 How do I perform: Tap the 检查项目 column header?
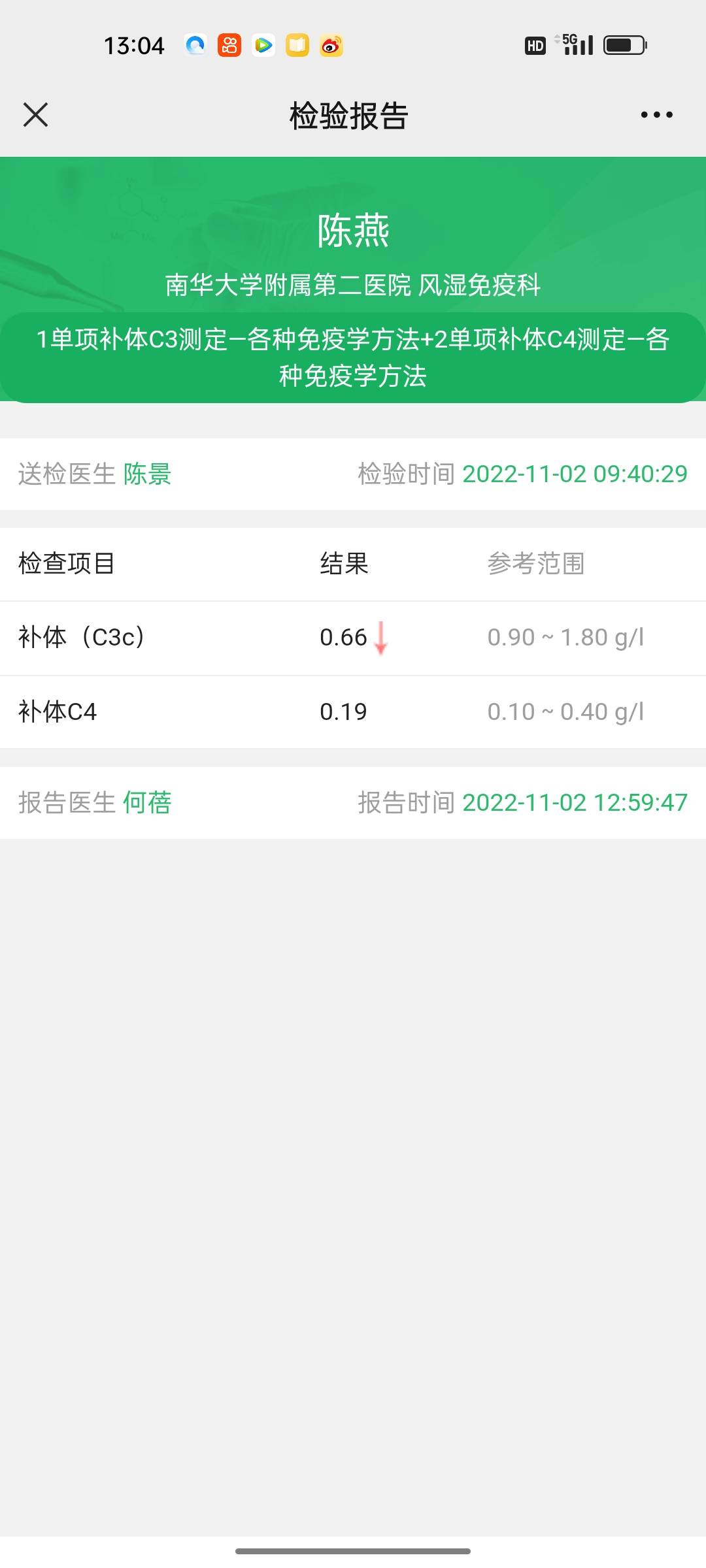pos(69,564)
